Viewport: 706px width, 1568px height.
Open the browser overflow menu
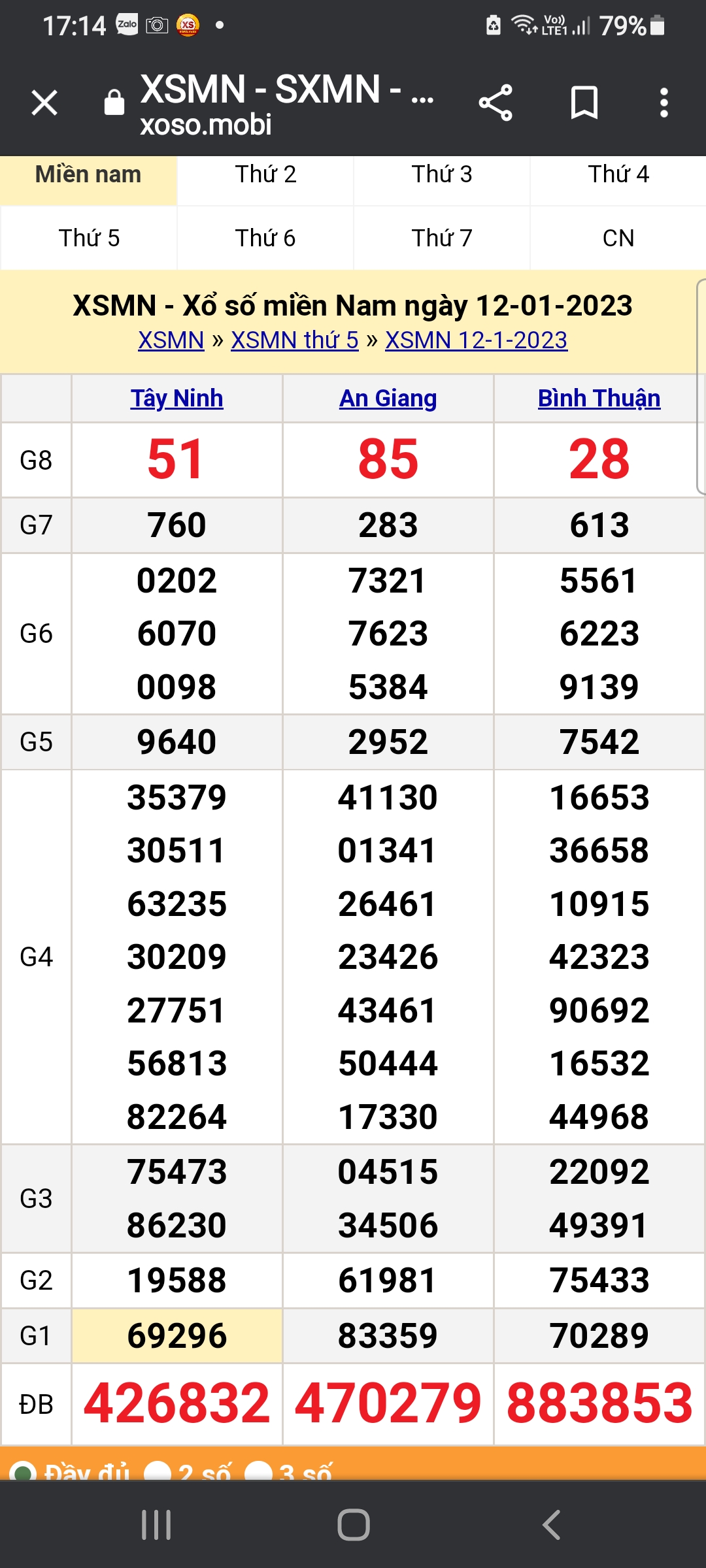tap(664, 103)
